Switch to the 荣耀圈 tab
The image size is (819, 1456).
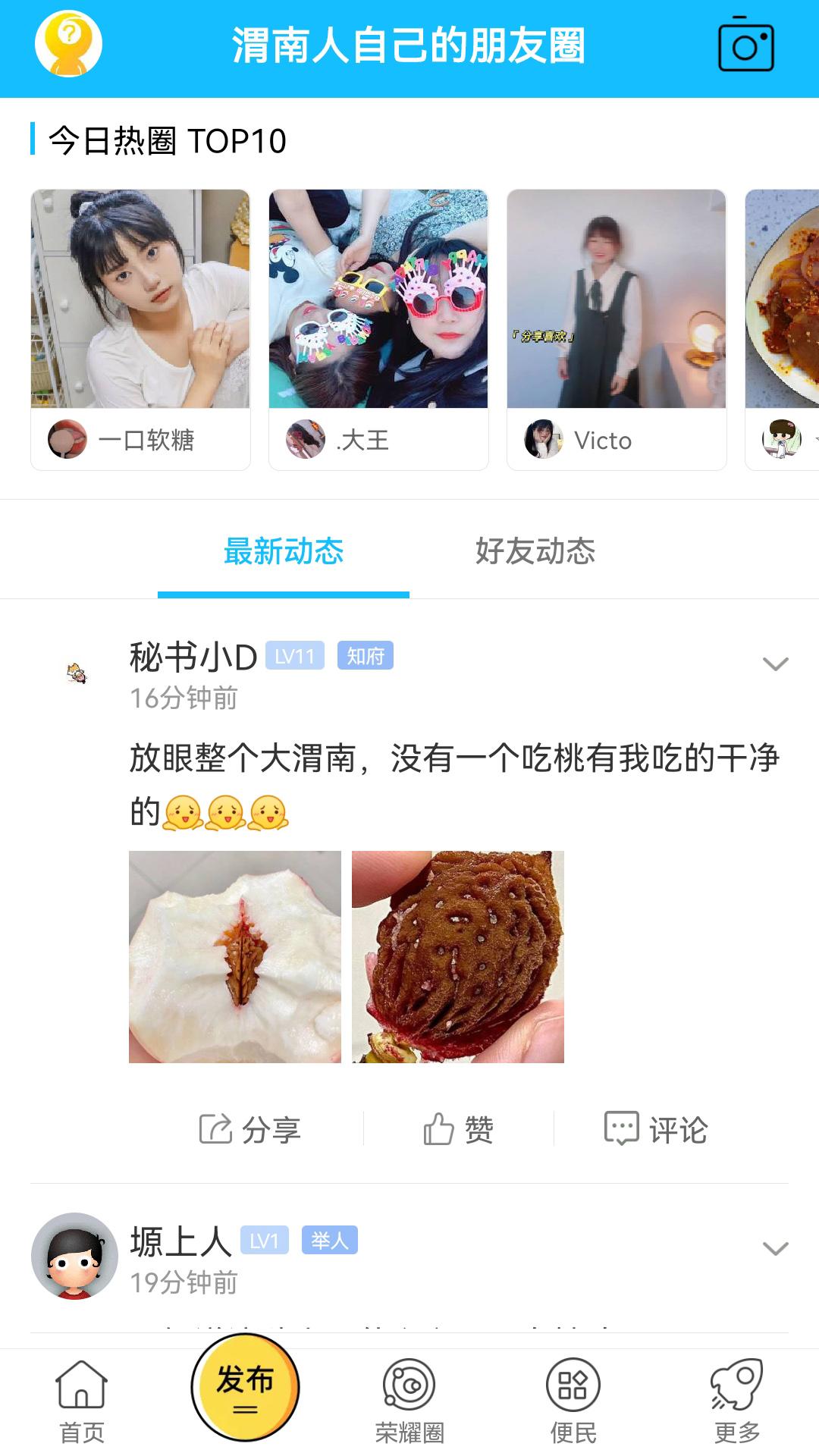click(x=409, y=1401)
